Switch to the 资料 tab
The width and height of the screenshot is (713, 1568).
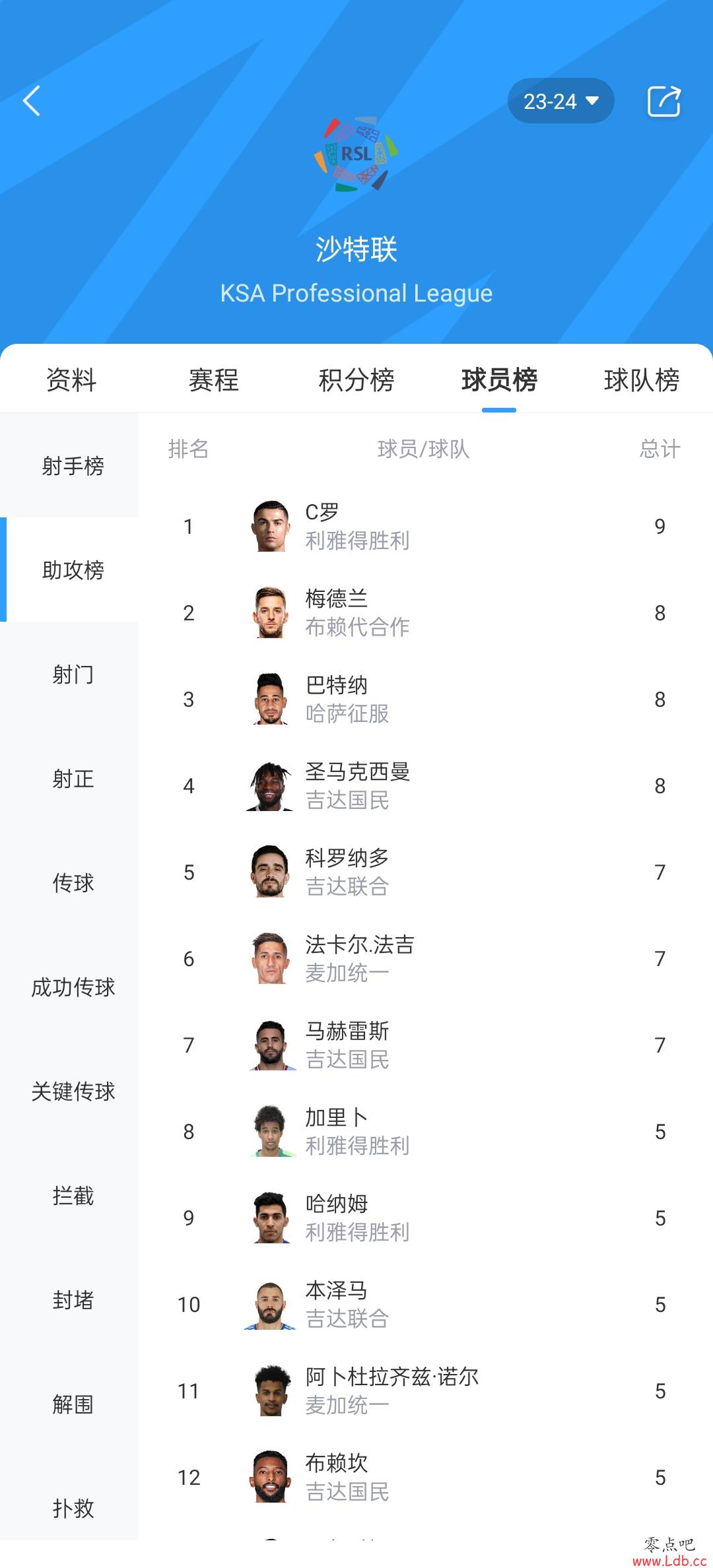pos(71,379)
